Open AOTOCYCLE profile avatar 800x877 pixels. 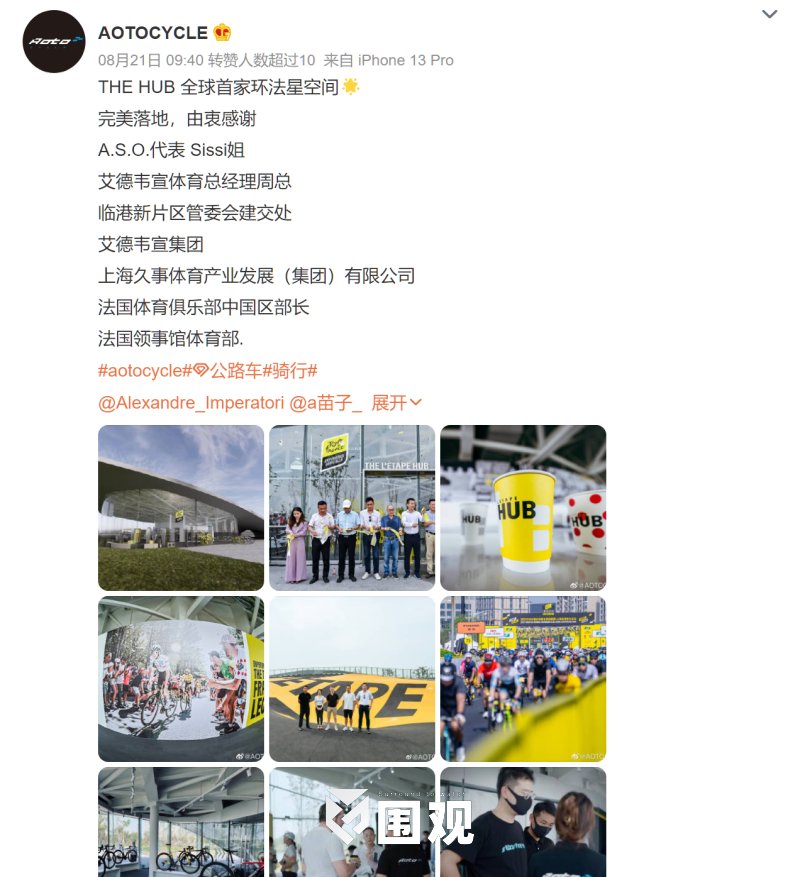54,41
